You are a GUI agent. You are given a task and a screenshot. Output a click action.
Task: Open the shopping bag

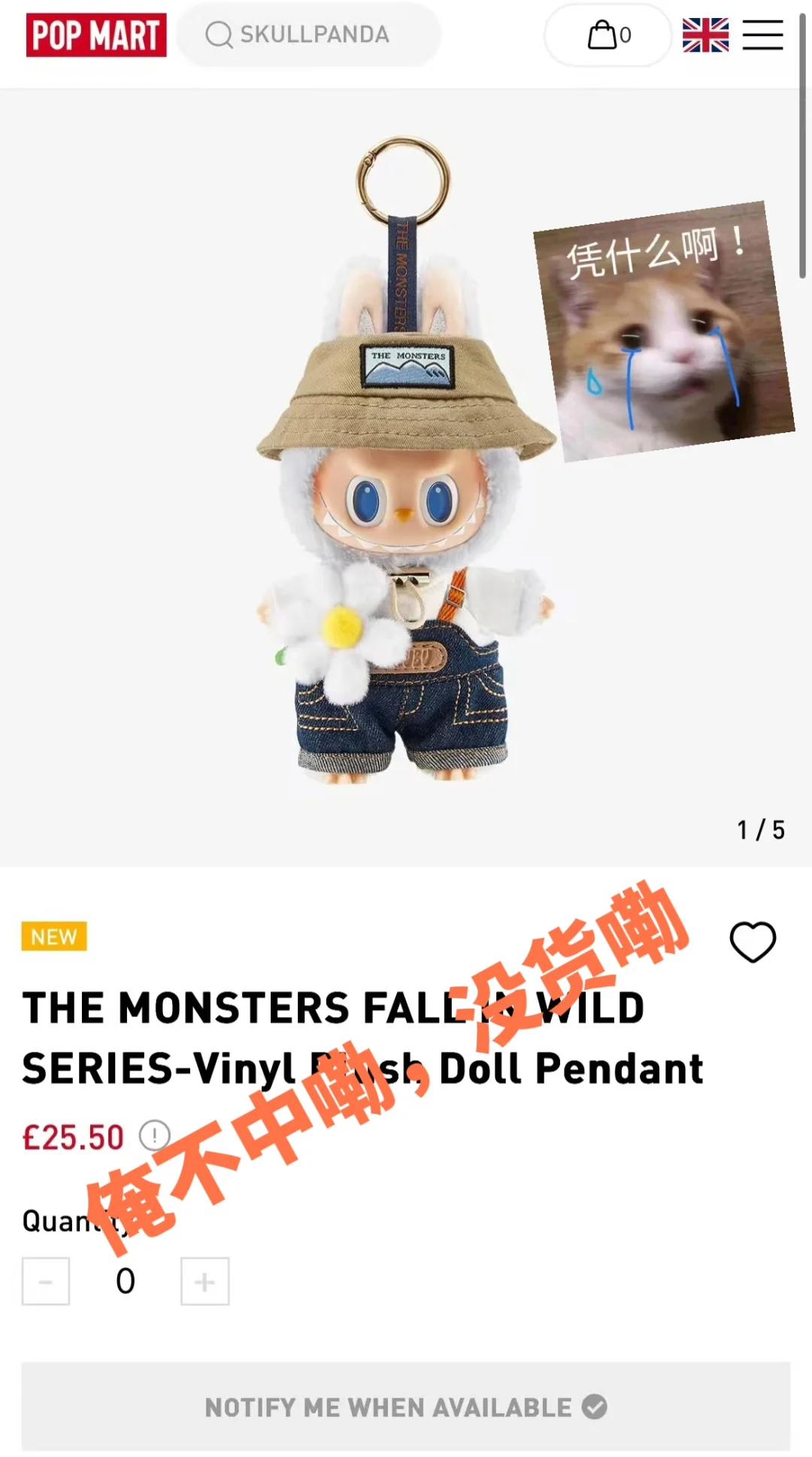[x=607, y=35]
